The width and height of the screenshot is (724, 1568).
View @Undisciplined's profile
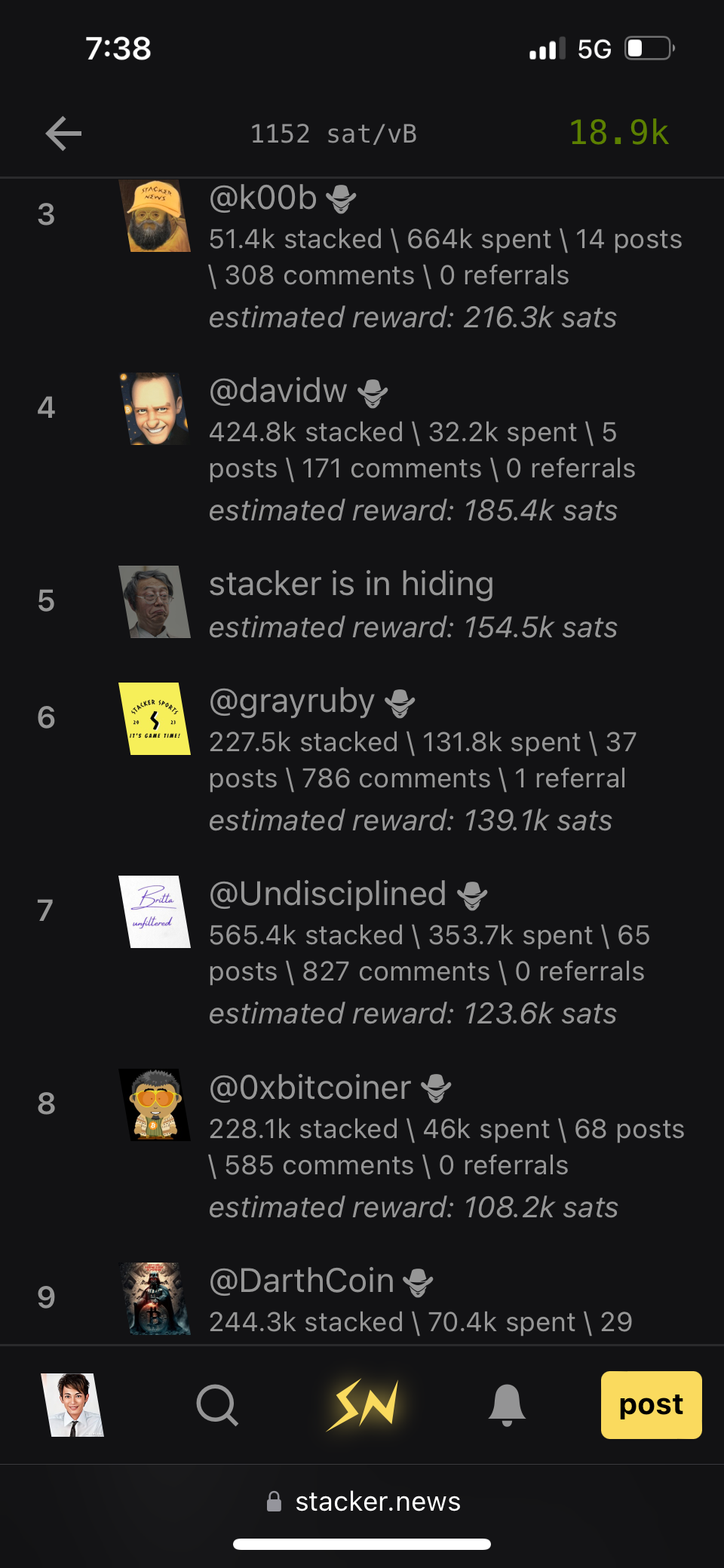(327, 894)
